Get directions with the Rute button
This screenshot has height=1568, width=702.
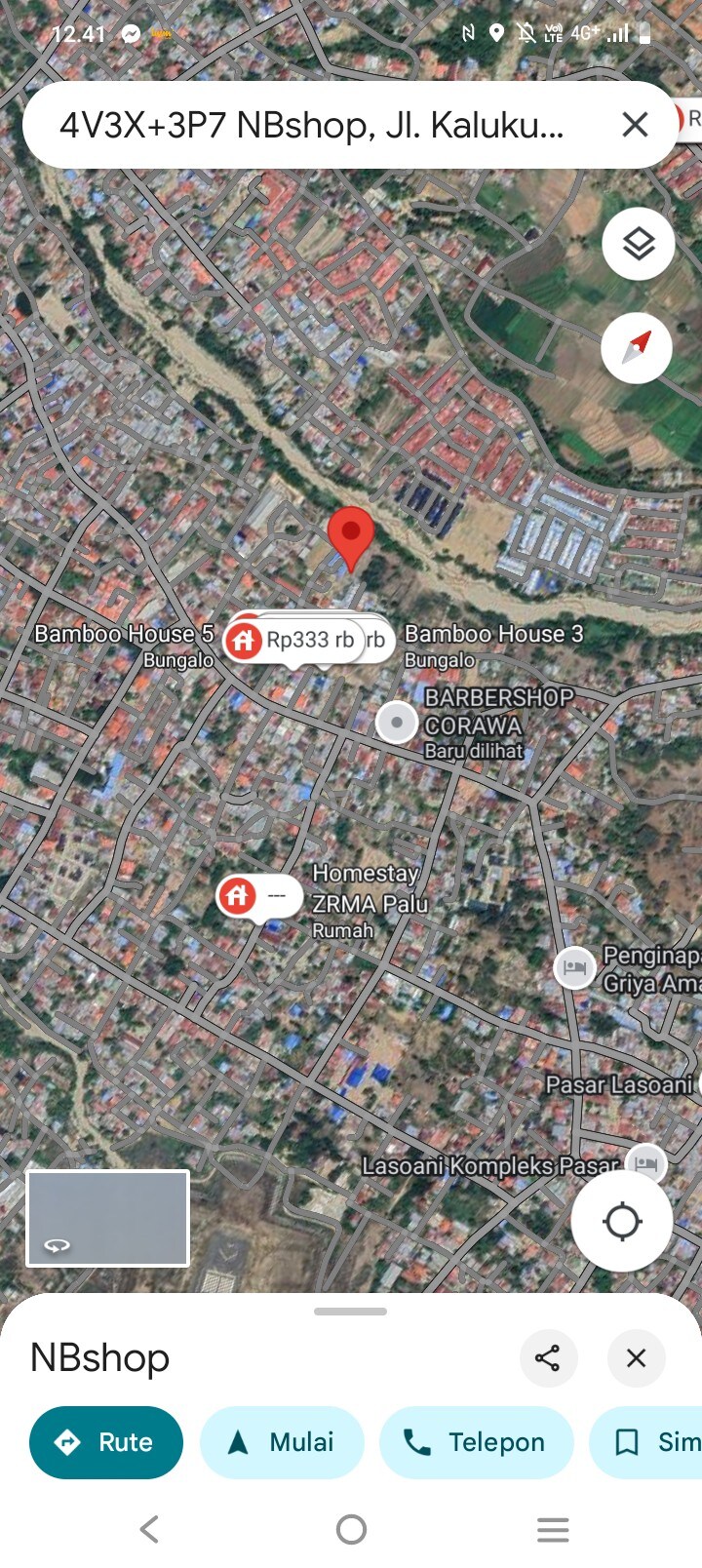106,1442
